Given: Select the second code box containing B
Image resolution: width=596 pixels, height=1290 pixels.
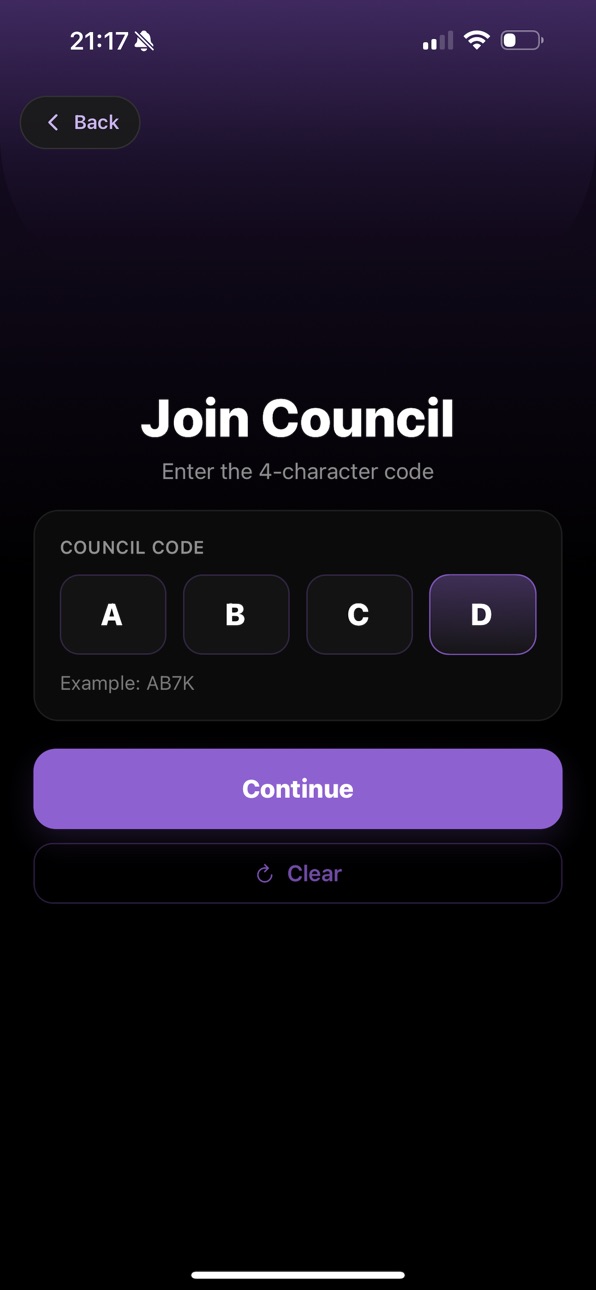Looking at the screenshot, I should click(x=236, y=614).
